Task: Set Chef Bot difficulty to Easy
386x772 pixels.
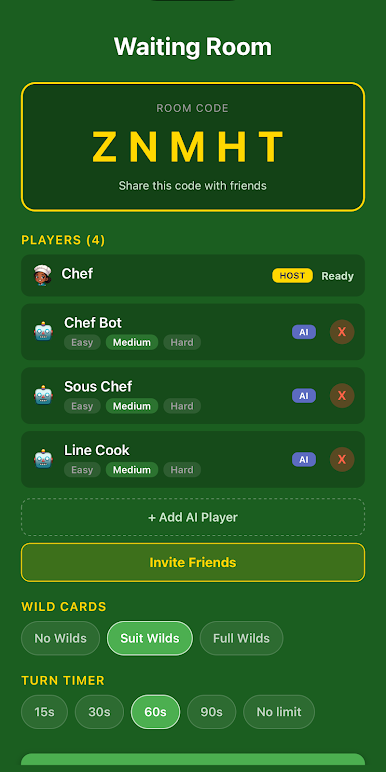Action: click(x=82, y=342)
